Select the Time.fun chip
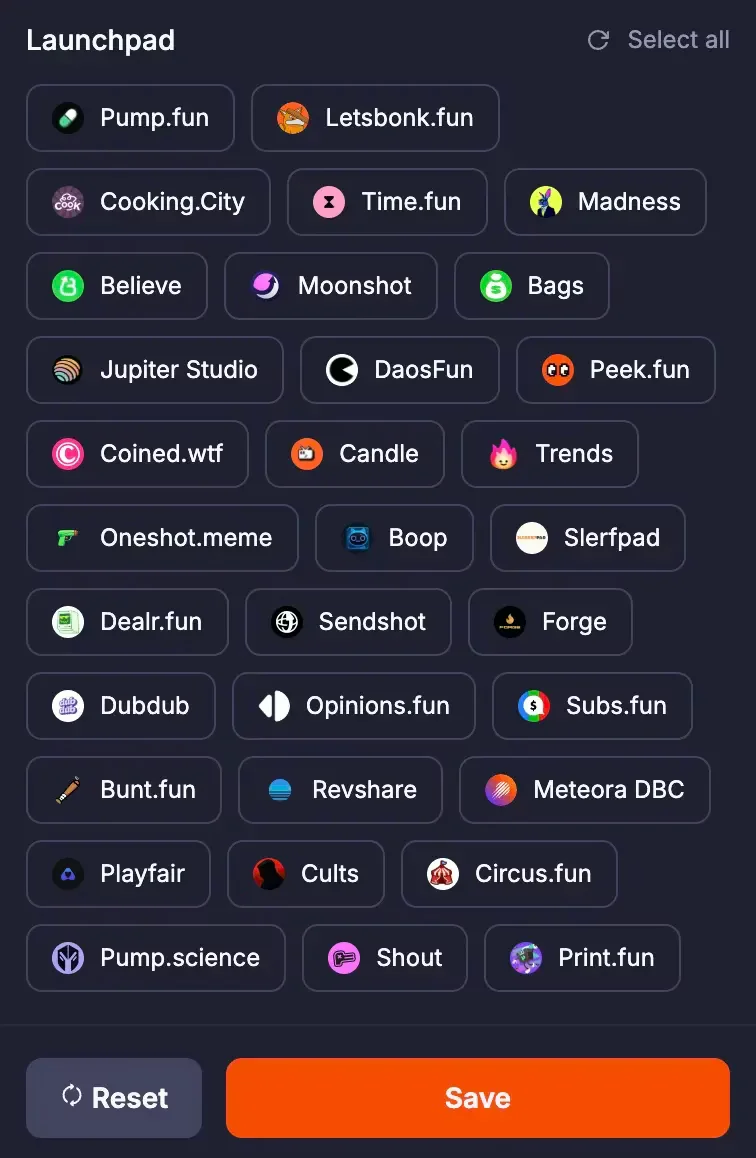Screen dimensions: 756x1158 coord(387,202)
